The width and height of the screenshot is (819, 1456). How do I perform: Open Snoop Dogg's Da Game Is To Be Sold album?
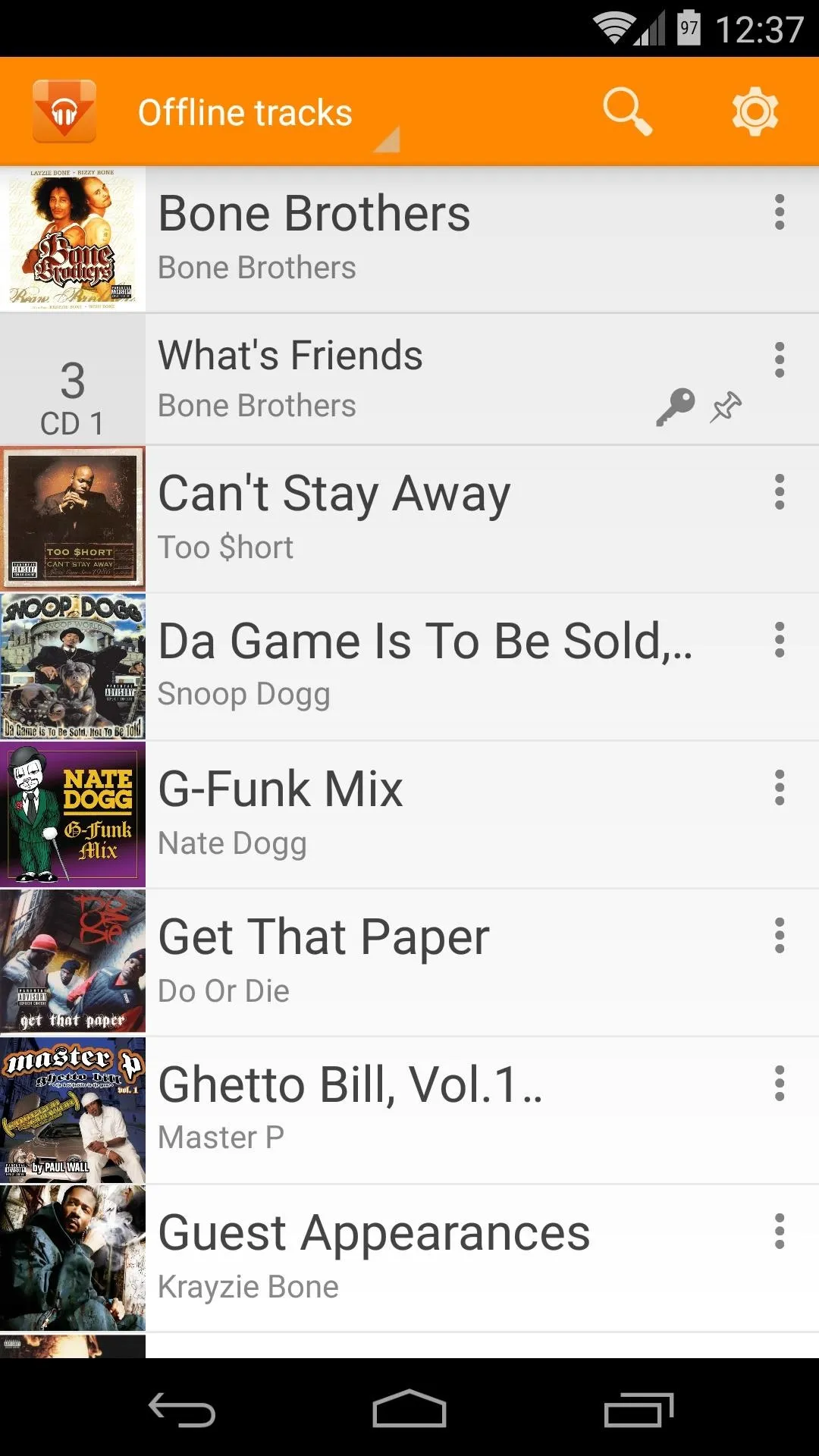coord(409,667)
